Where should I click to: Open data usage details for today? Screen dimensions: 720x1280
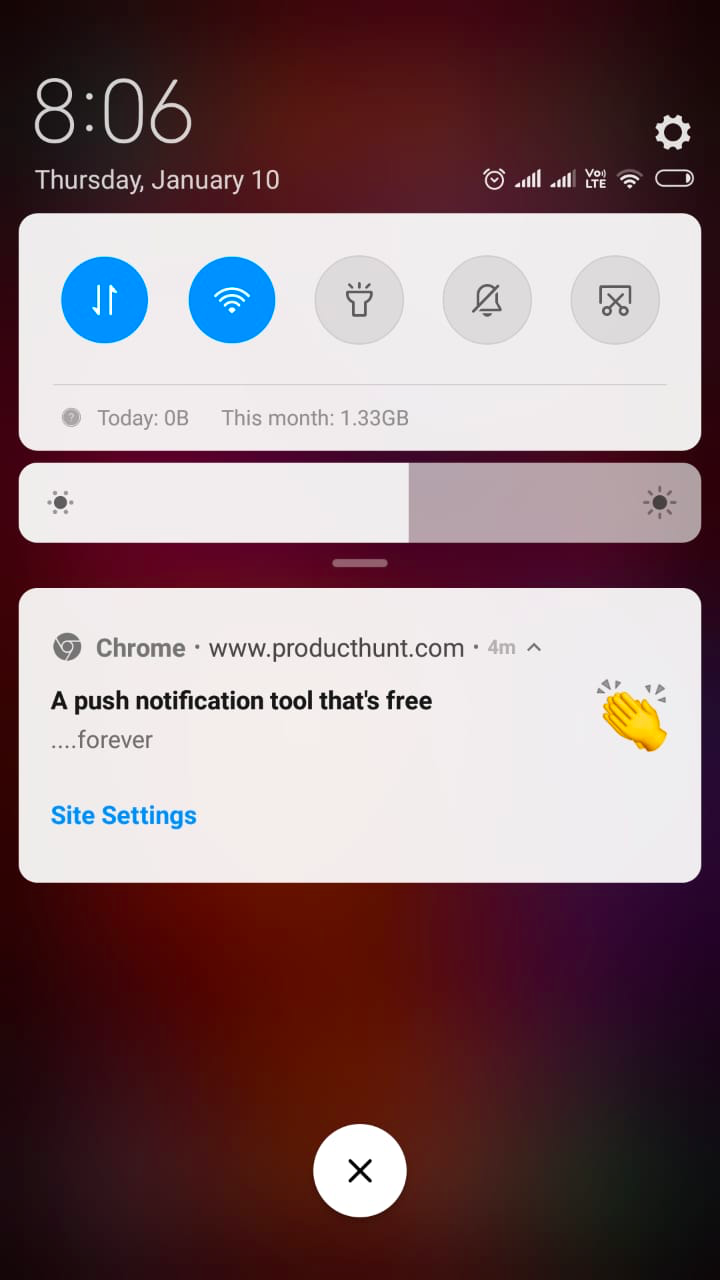[142, 418]
